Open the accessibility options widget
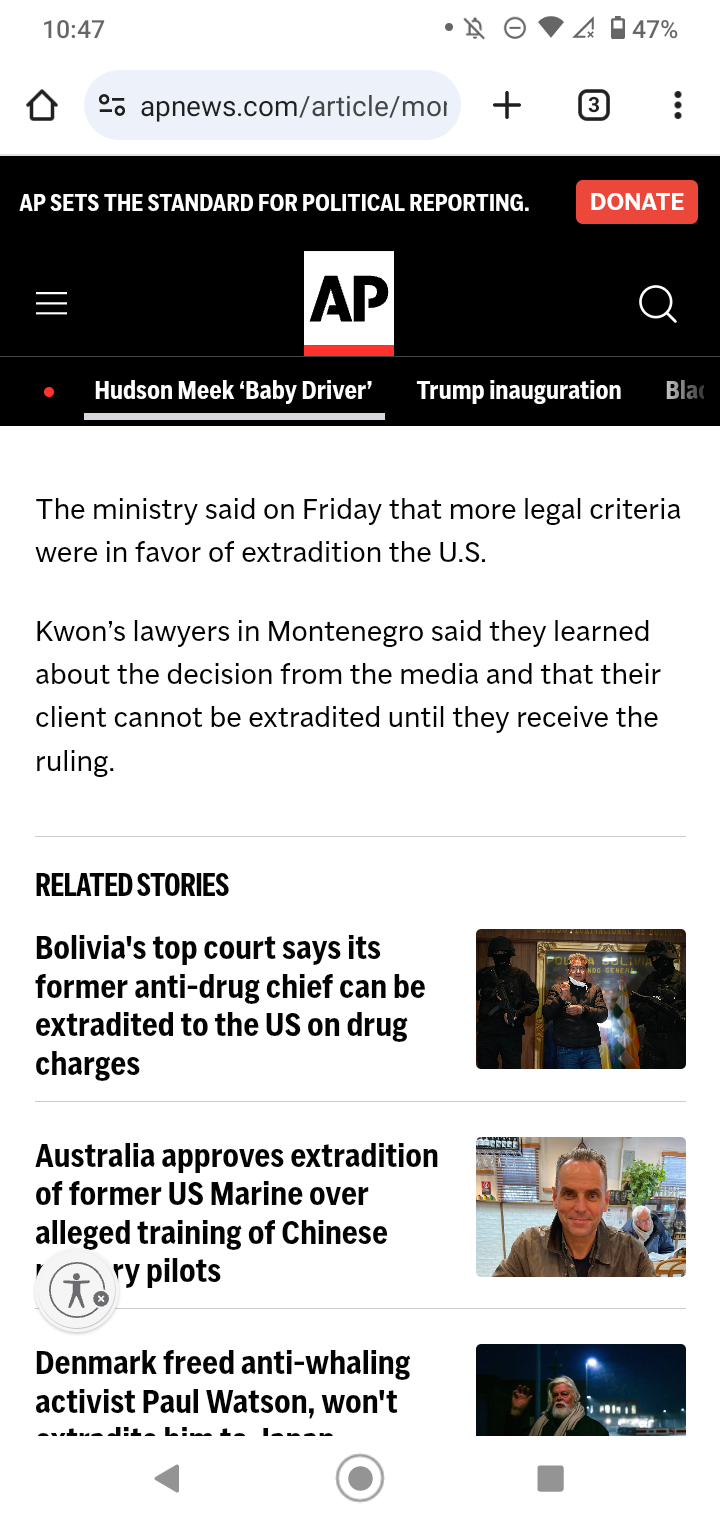The height and width of the screenshot is (1520, 720). 76,1290
